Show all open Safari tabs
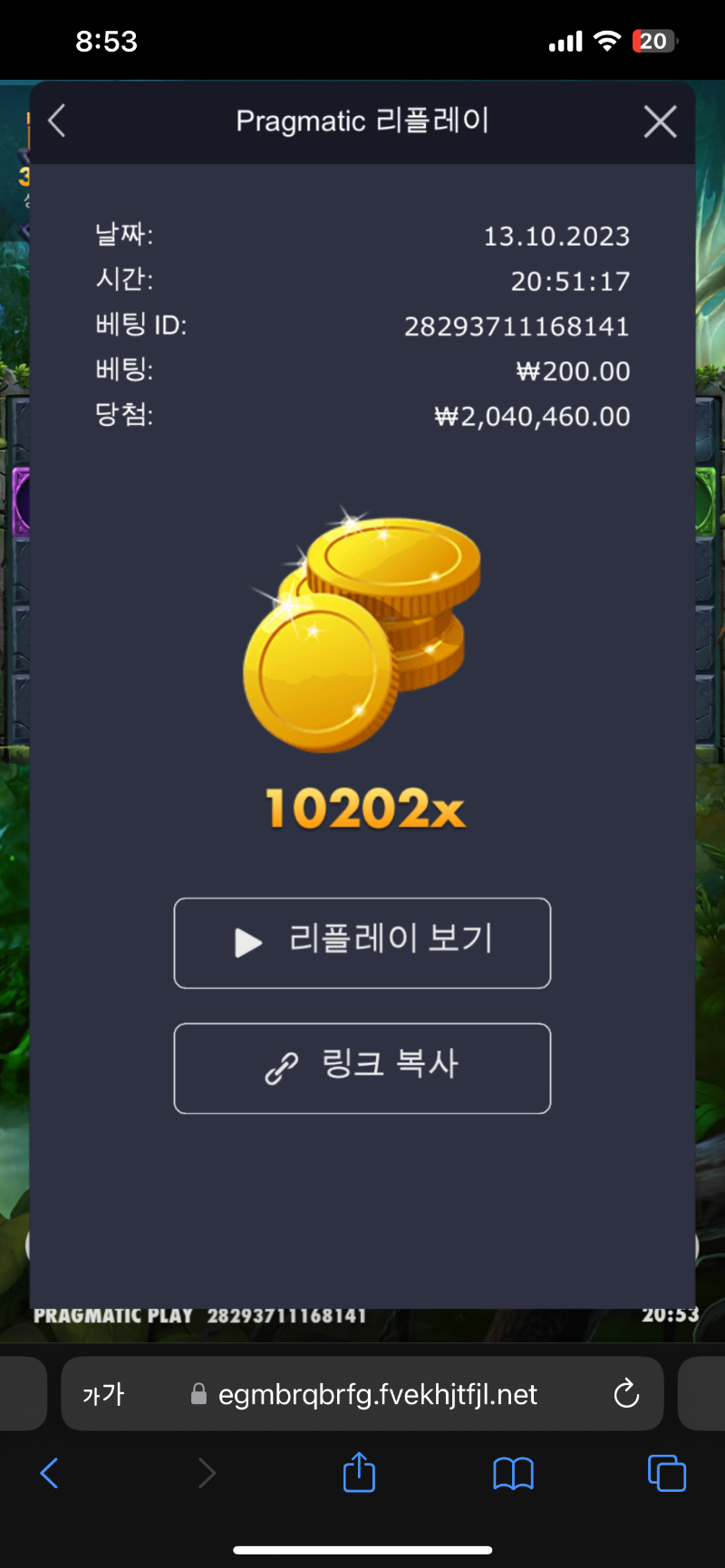725x1568 pixels. (x=667, y=1473)
